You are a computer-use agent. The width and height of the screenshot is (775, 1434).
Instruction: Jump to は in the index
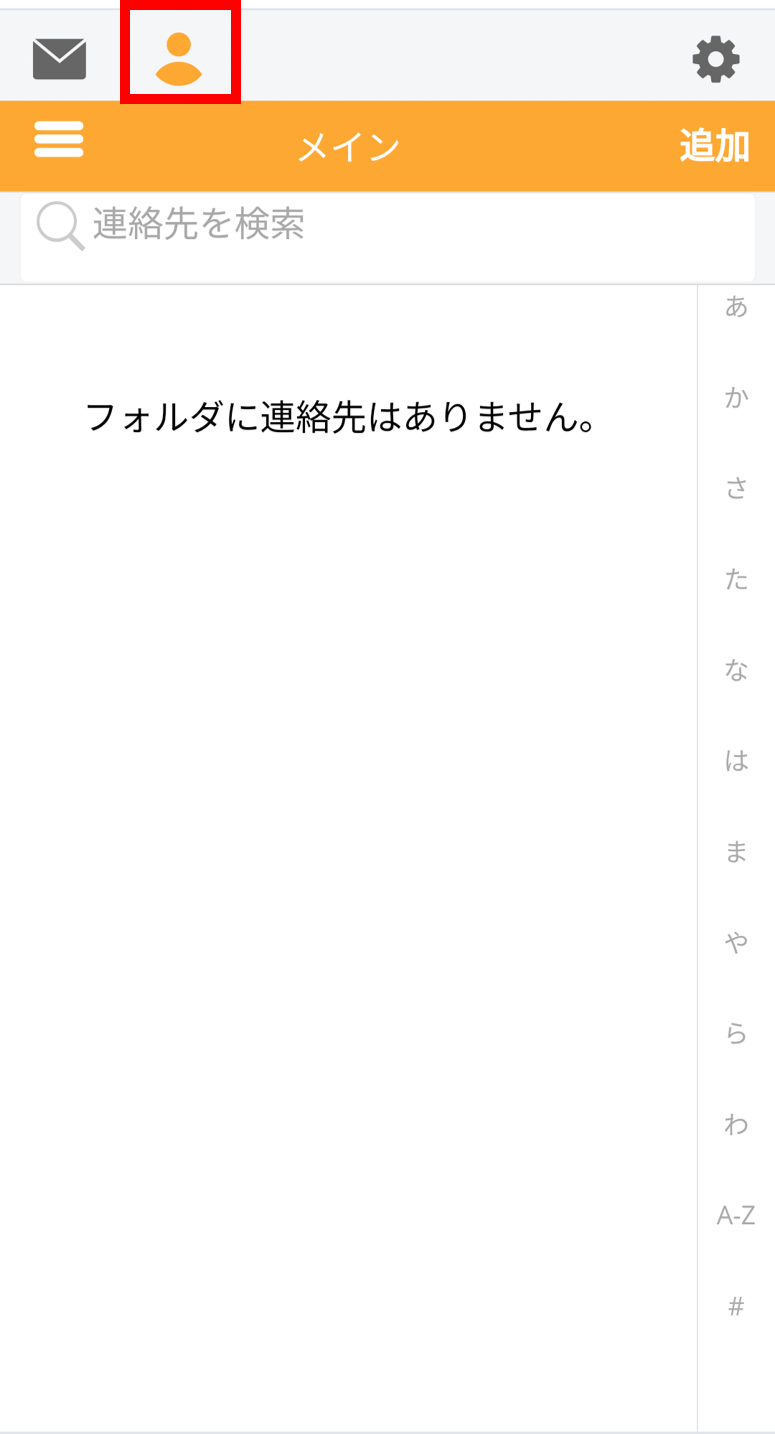736,761
